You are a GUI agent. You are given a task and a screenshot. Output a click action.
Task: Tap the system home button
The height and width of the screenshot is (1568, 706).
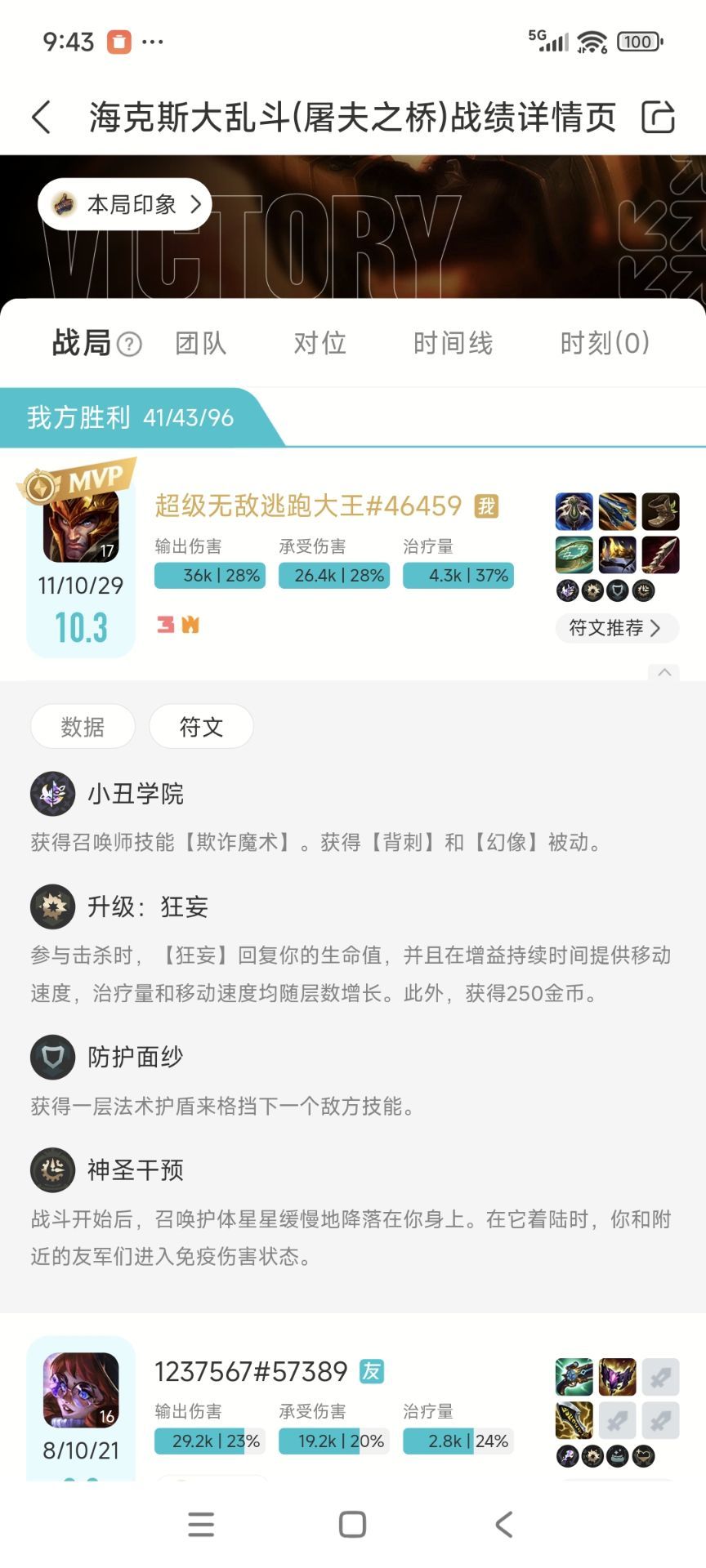tap(352, 1524)
